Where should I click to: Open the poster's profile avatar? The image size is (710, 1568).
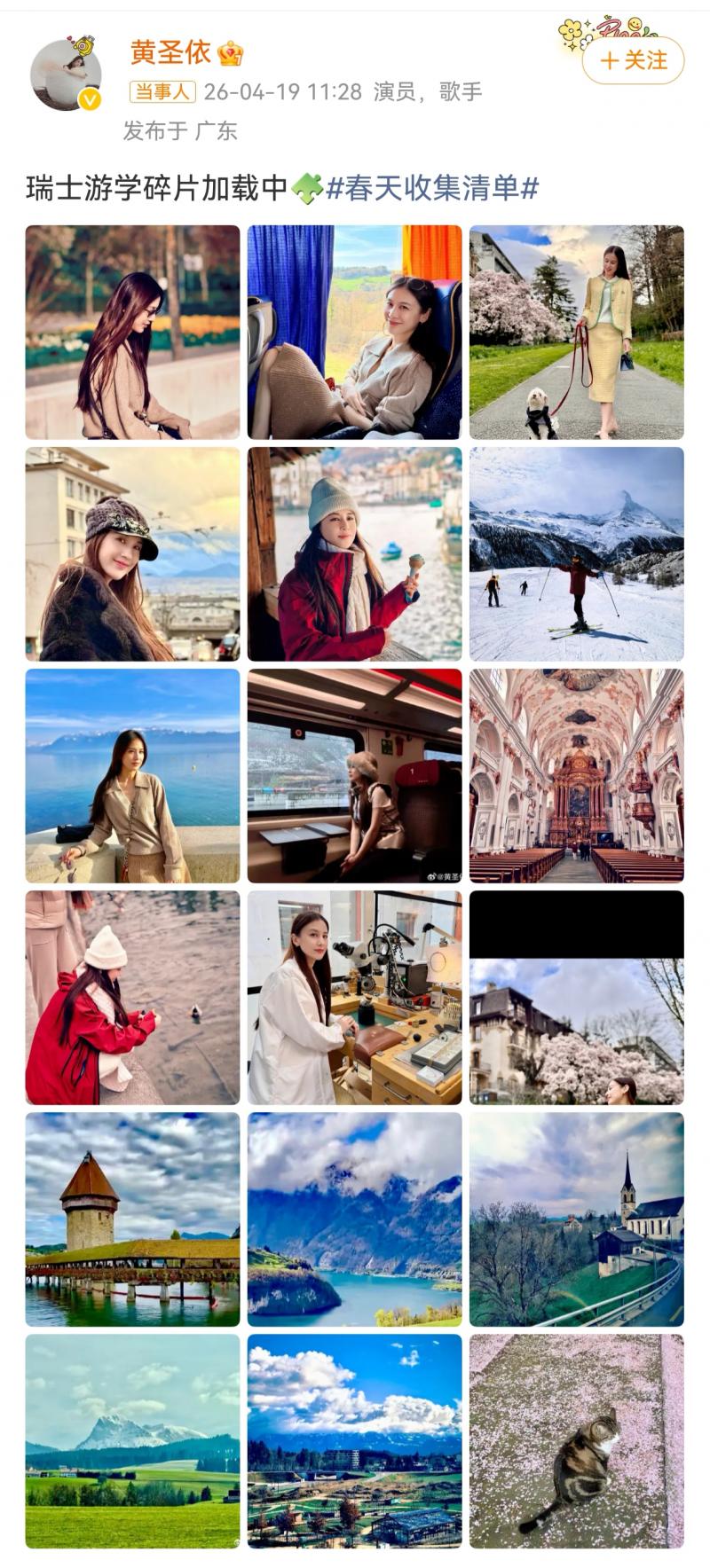(x=67, y=74)
